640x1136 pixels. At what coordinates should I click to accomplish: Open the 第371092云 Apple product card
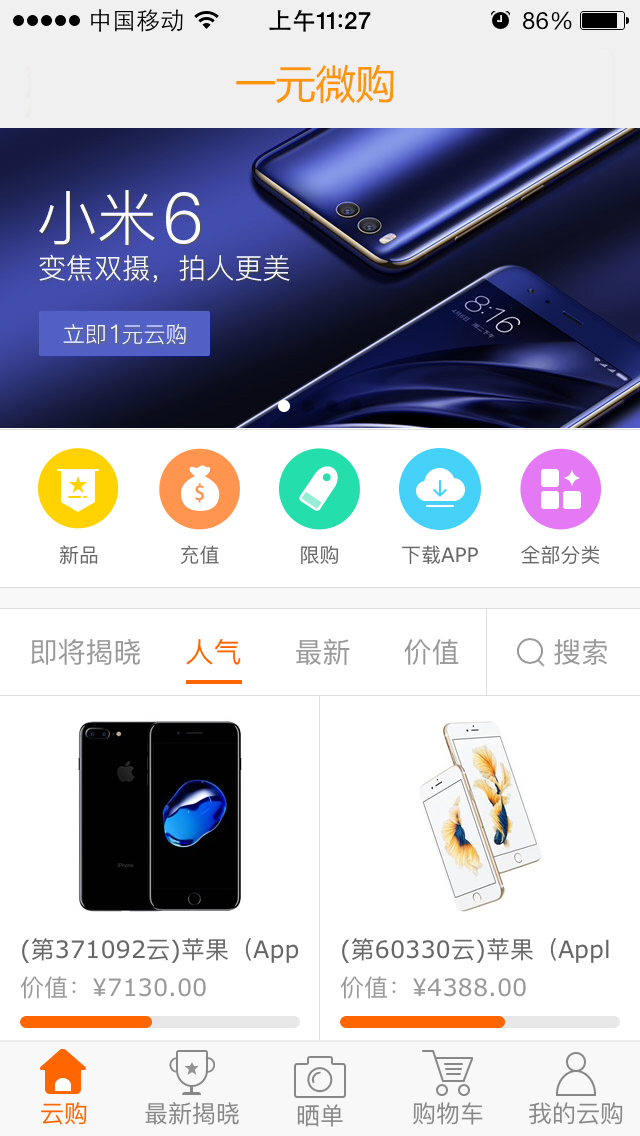tap(160, 860)
